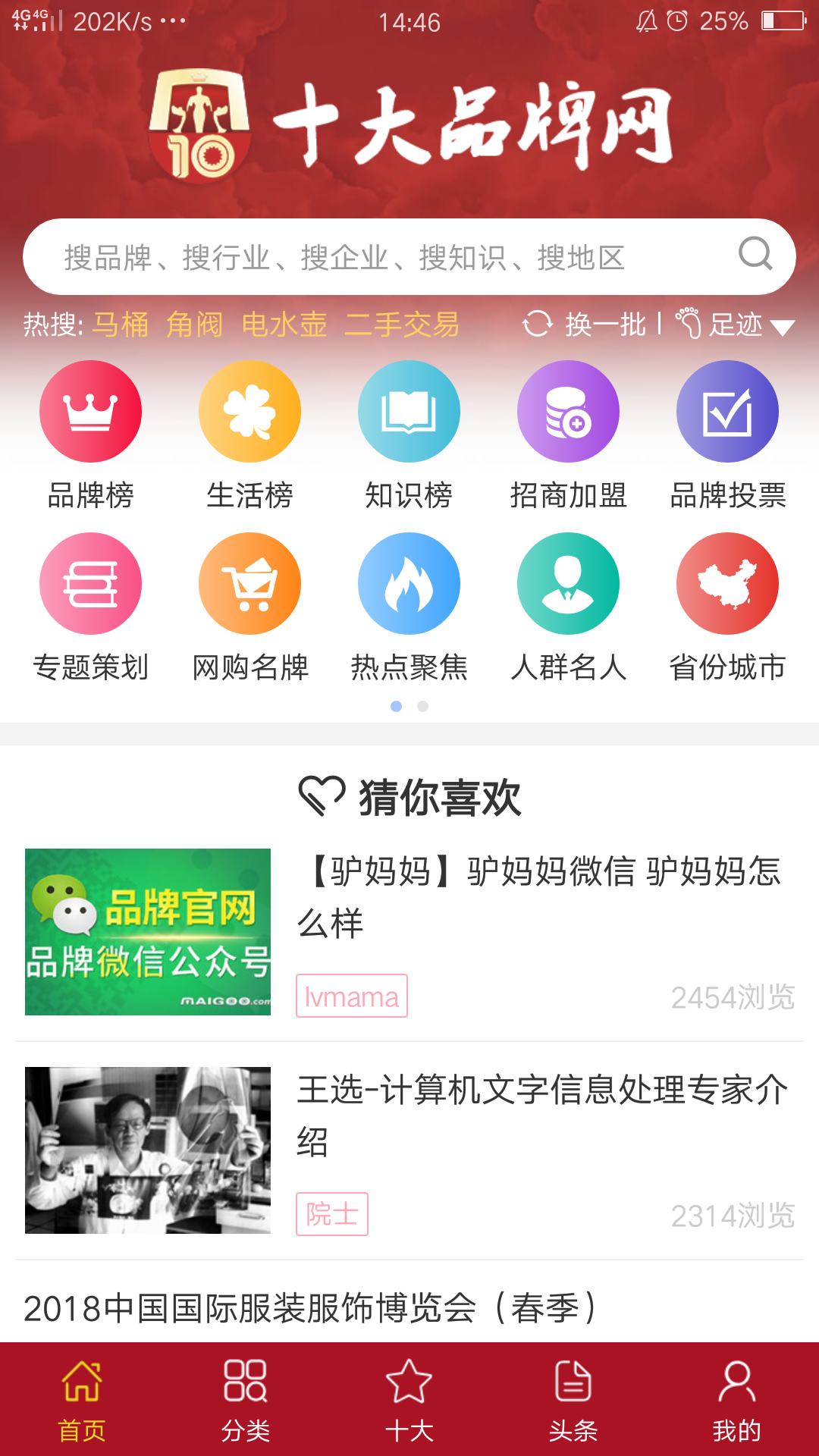Open 人群名人 person icon
Screen dimensions: 819x1456
point(568,583)
